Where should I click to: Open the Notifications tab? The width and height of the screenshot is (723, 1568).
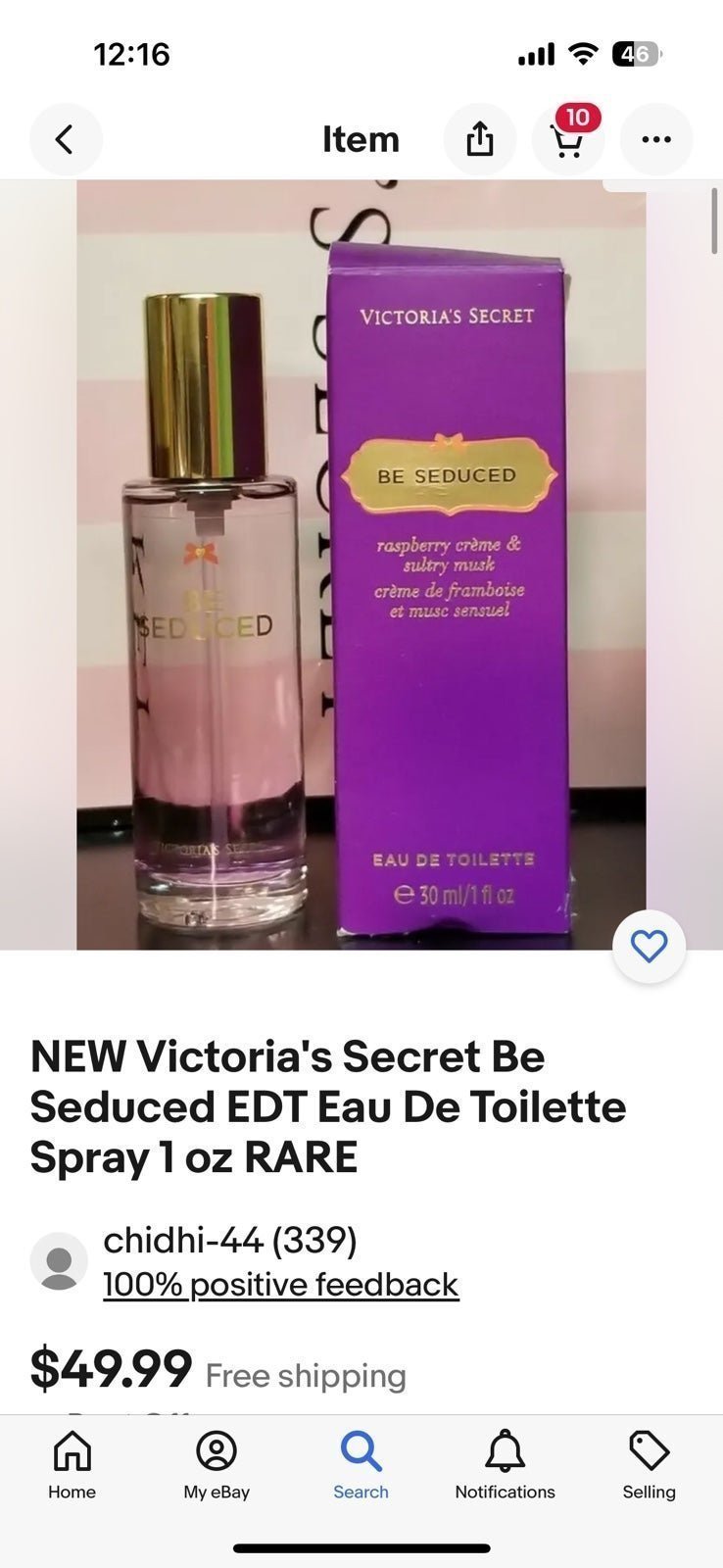click(505, 1466)
